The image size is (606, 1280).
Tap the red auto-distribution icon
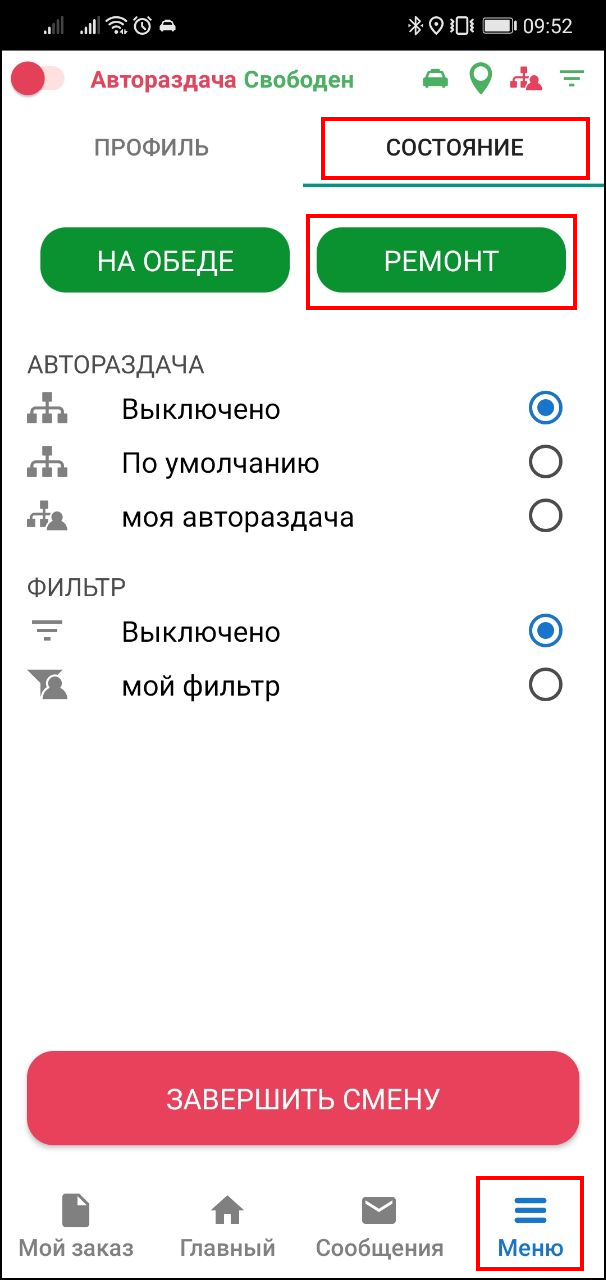tap(526, 79)
